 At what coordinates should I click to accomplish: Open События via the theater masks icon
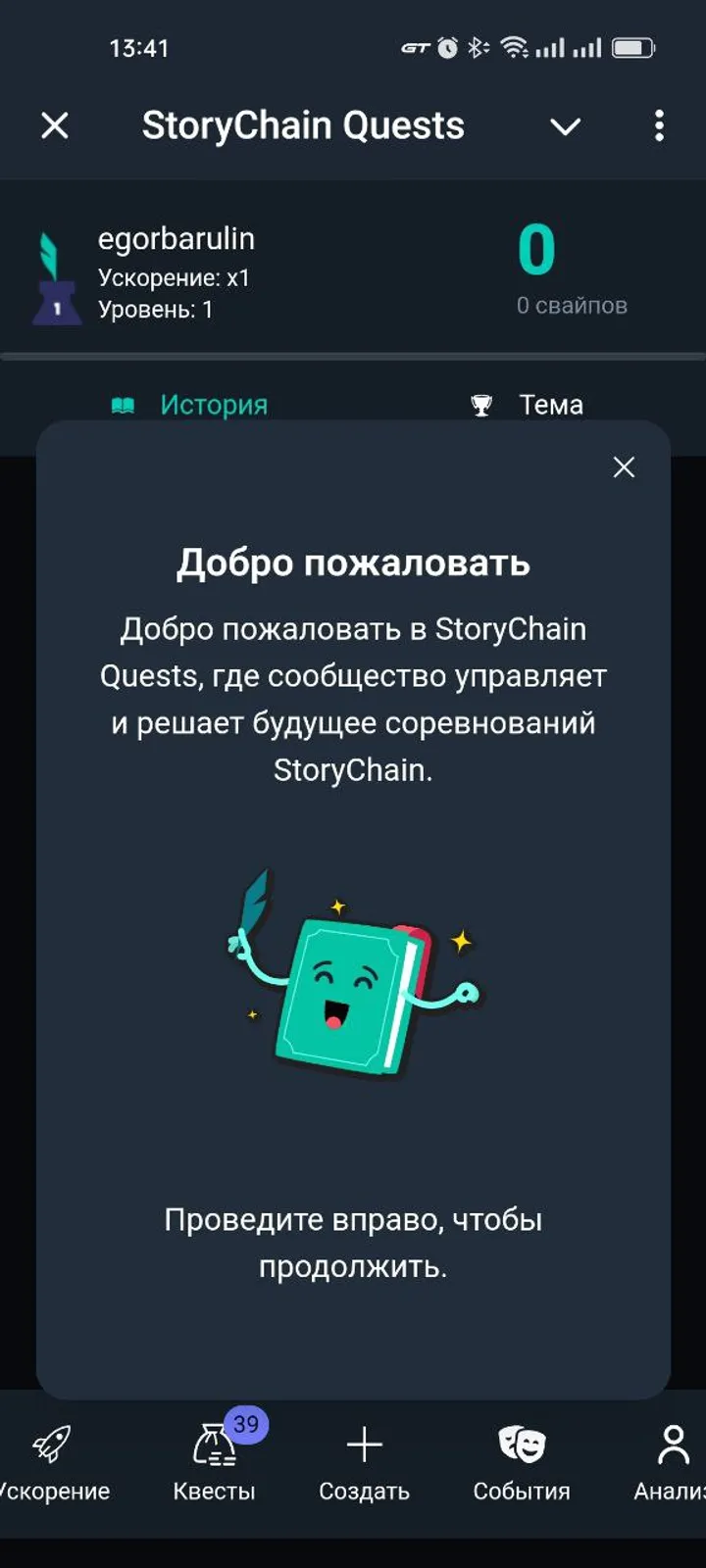click(523, 1444)
